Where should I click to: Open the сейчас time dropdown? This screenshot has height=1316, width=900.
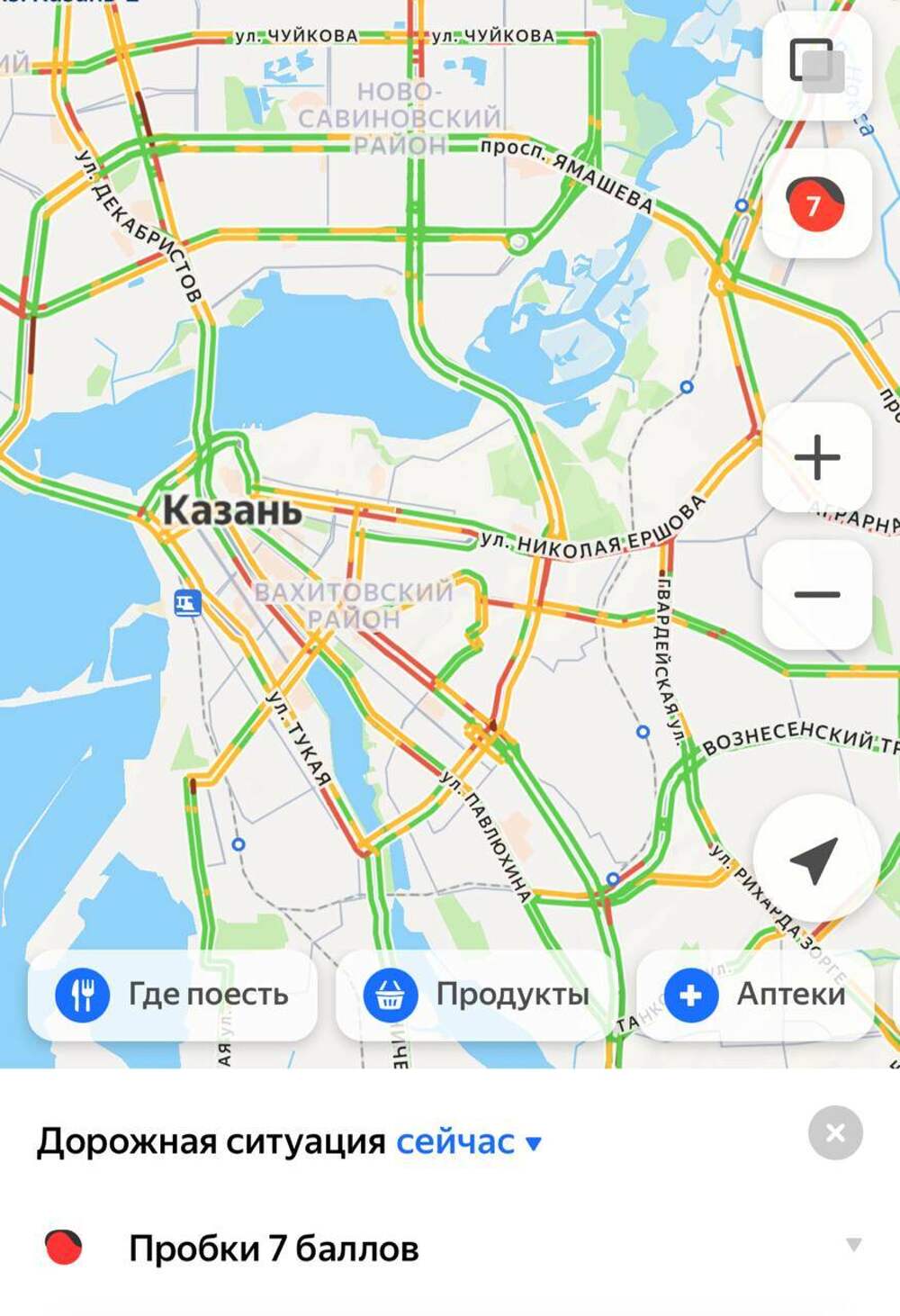tap(469, 1142)
